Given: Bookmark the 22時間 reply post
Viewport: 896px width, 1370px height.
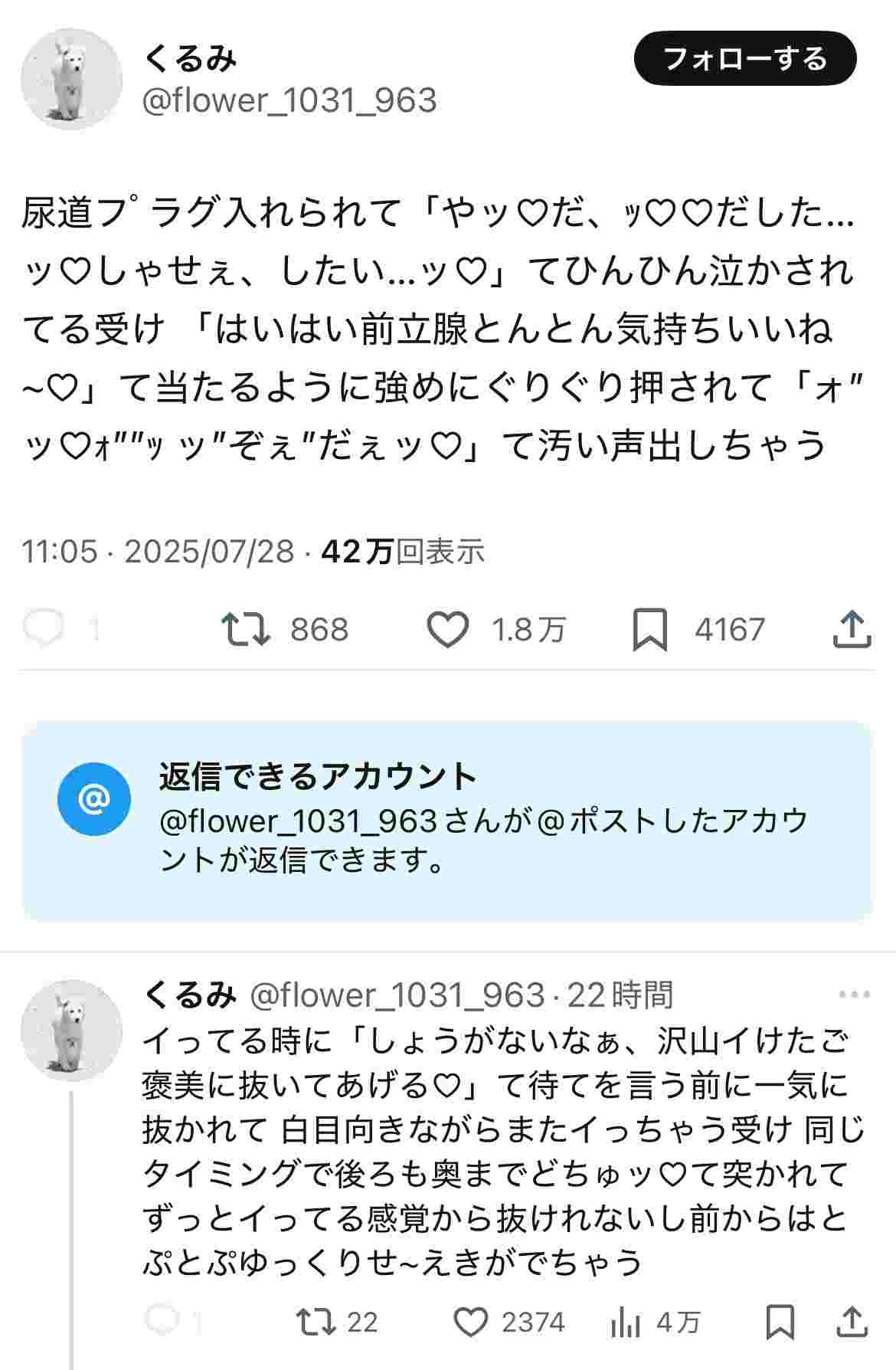Looking at the screenshot, I should (780, 1322).
